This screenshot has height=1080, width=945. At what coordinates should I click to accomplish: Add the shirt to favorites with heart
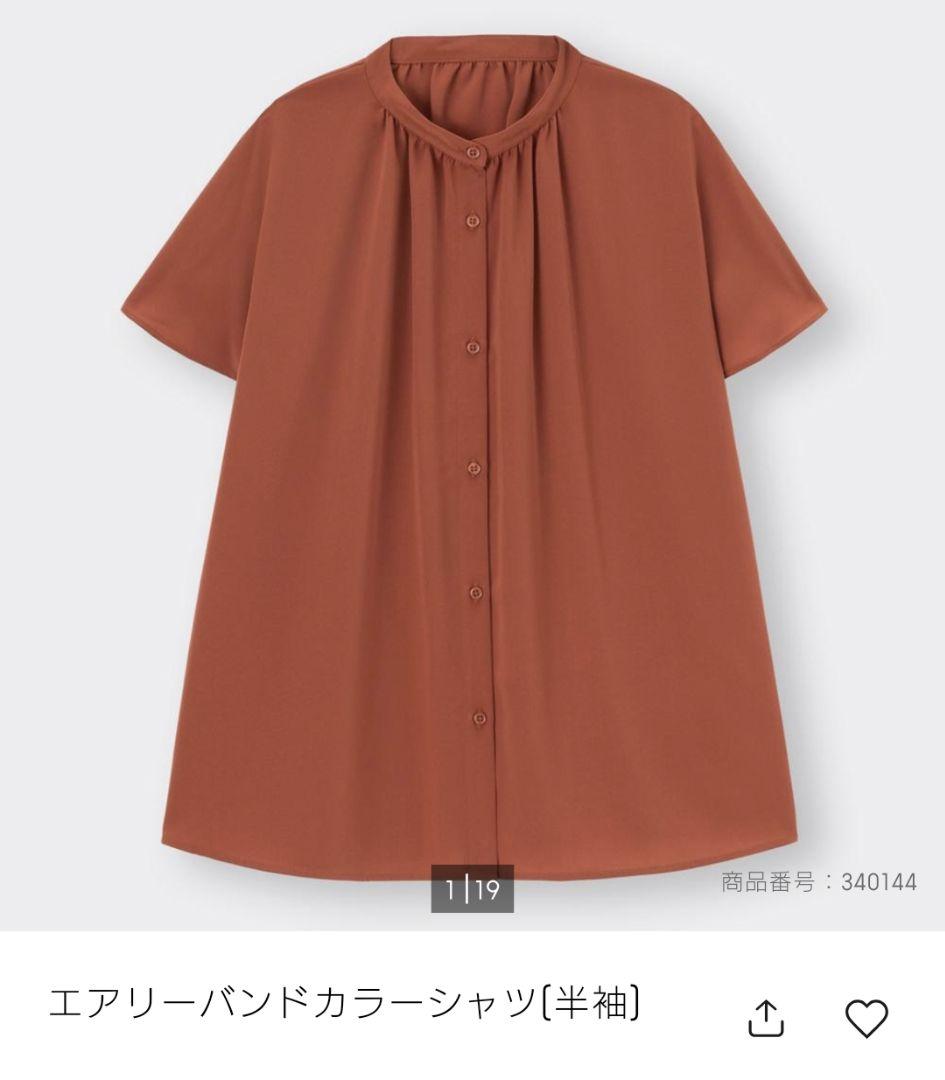pos(866,1018)
